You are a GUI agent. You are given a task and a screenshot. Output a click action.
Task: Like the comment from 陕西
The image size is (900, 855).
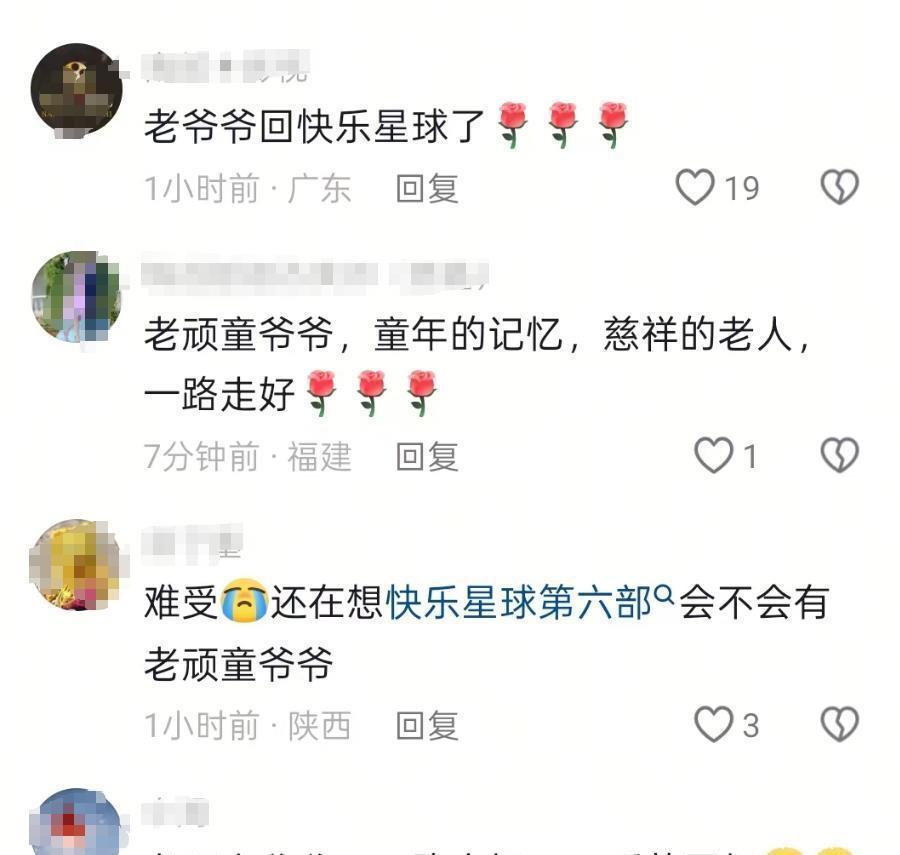[714, 724]
